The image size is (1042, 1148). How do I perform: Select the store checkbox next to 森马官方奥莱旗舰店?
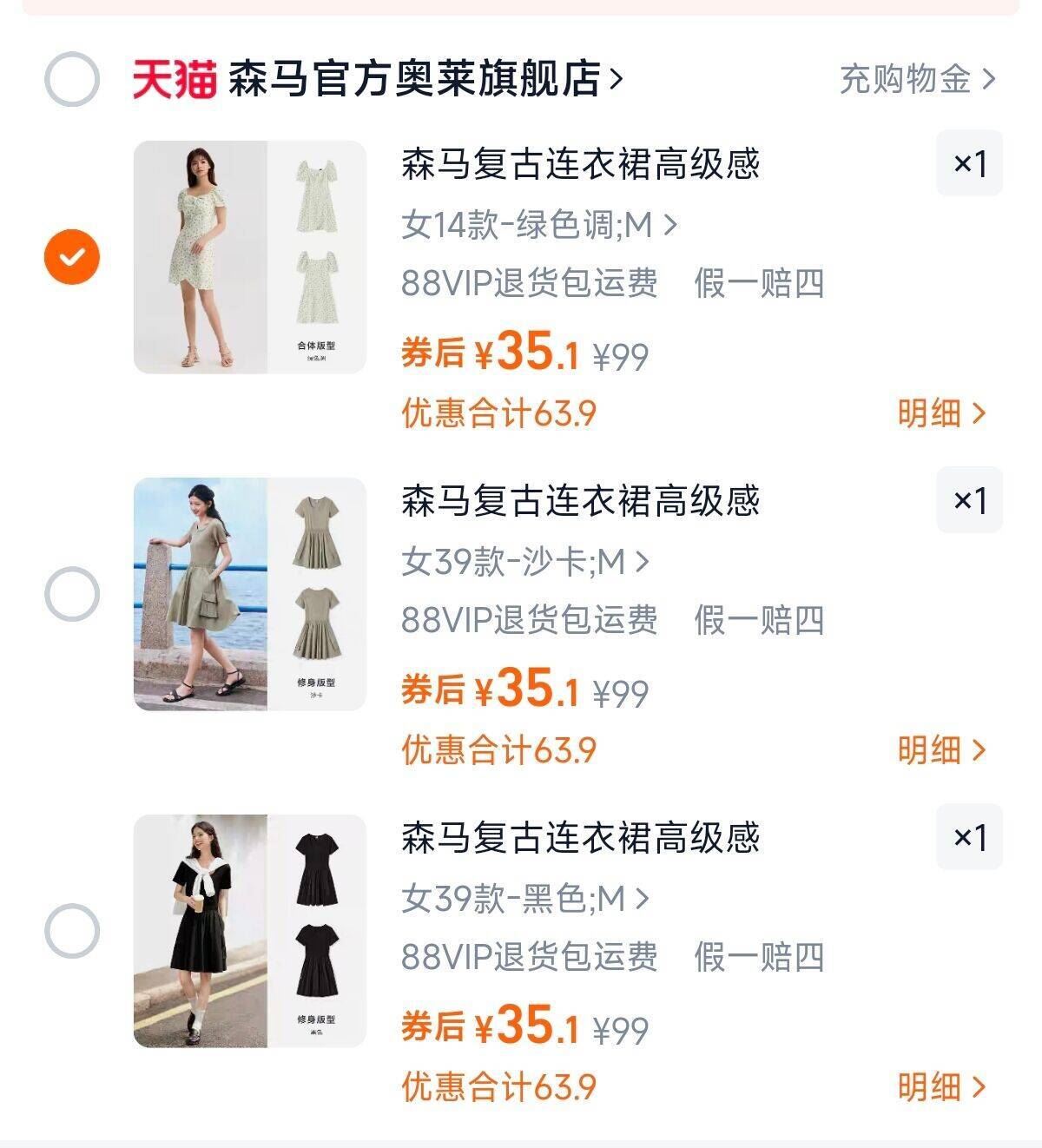click(72, 80)
